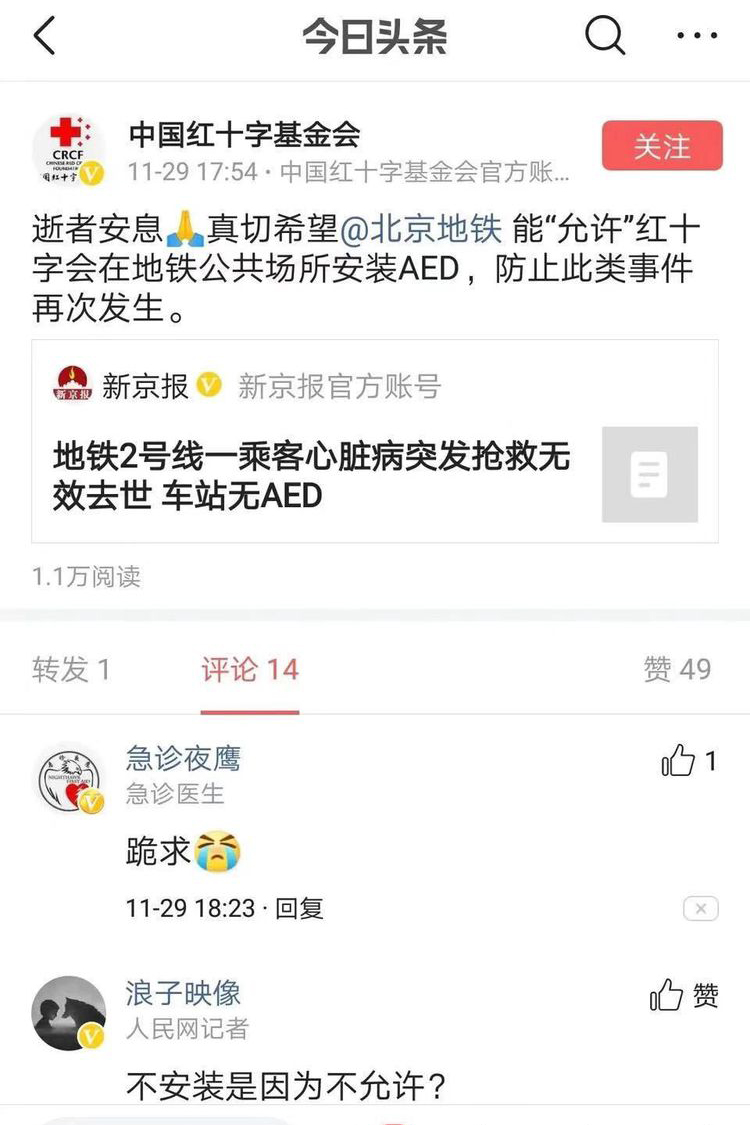
Task: Open the 中国红十字基金会 profile avatar
Action: tap(69, 151)
